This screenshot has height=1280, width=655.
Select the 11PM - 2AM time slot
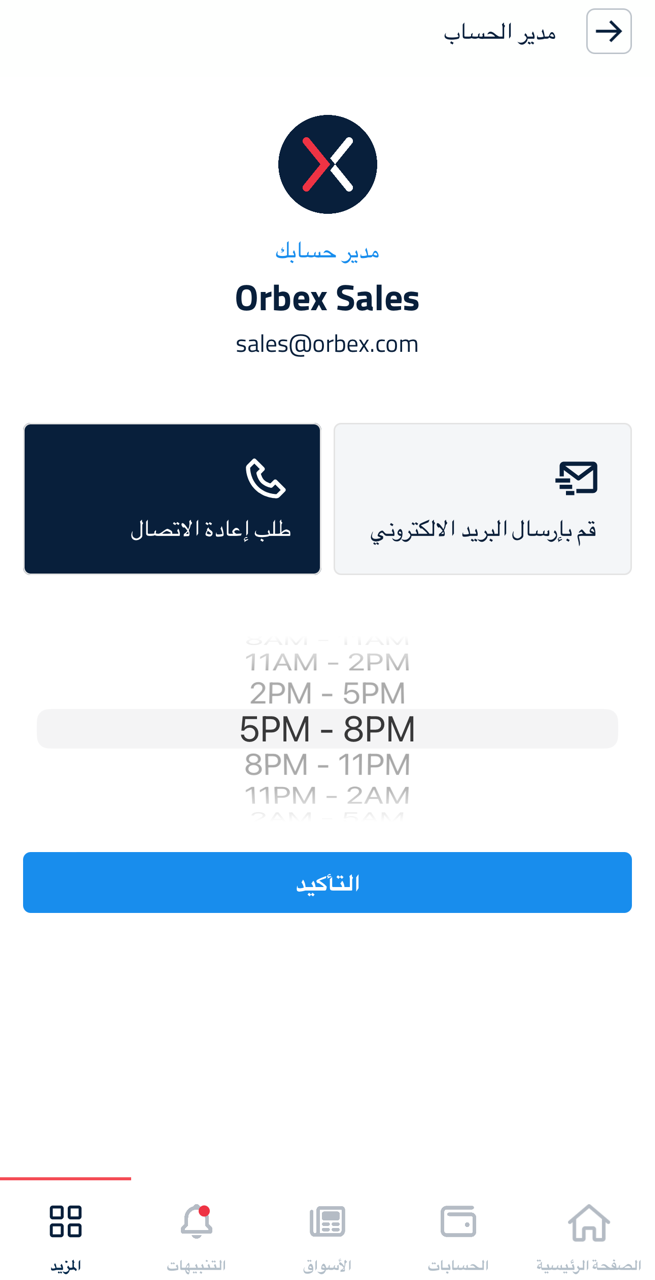[327, 796]
